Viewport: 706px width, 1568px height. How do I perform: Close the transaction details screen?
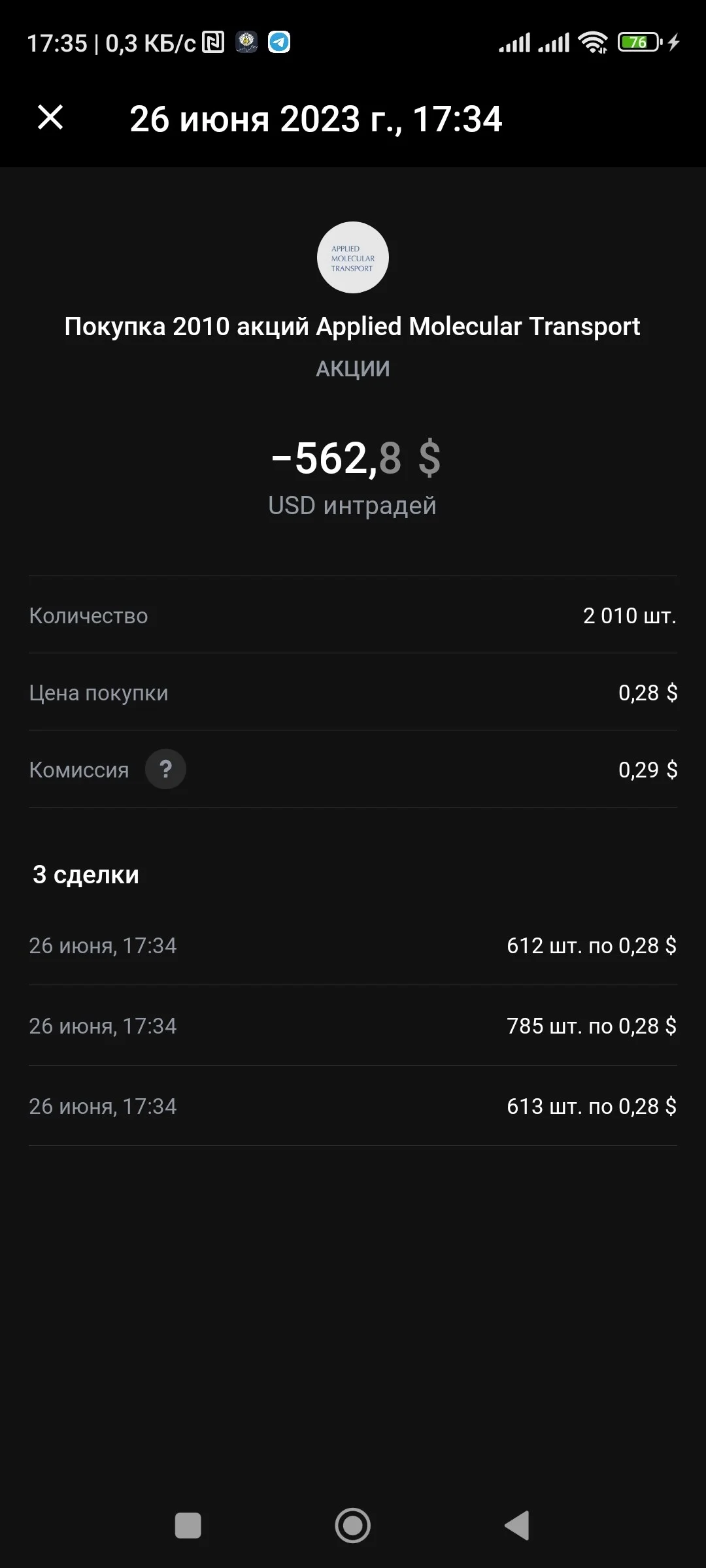[x=50, y=118]
